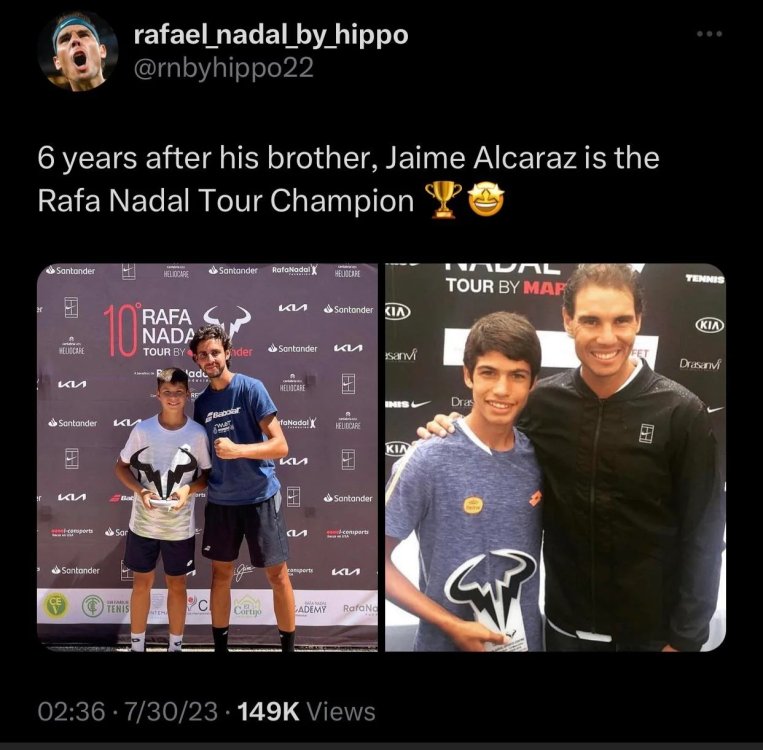This screenshot has width=763, height=750.
Task: Open the left photo of the boy with the coach
Action: point(208,457)
